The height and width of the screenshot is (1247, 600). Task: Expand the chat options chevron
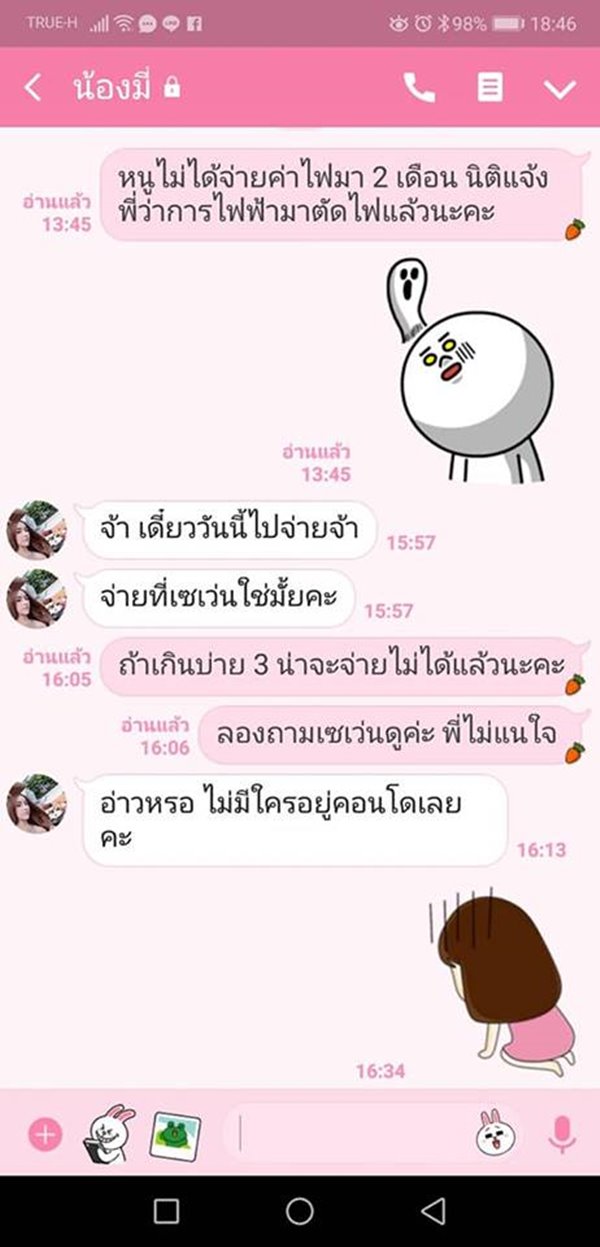559,88
